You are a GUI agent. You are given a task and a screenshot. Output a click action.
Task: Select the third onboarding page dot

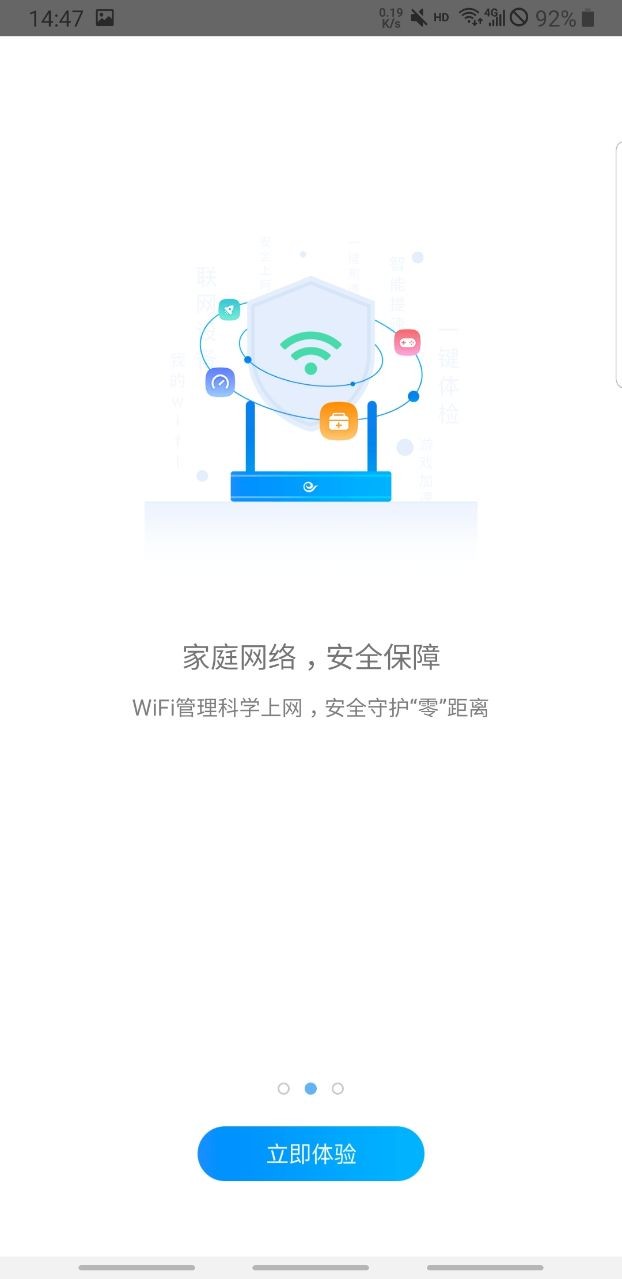338,1088
